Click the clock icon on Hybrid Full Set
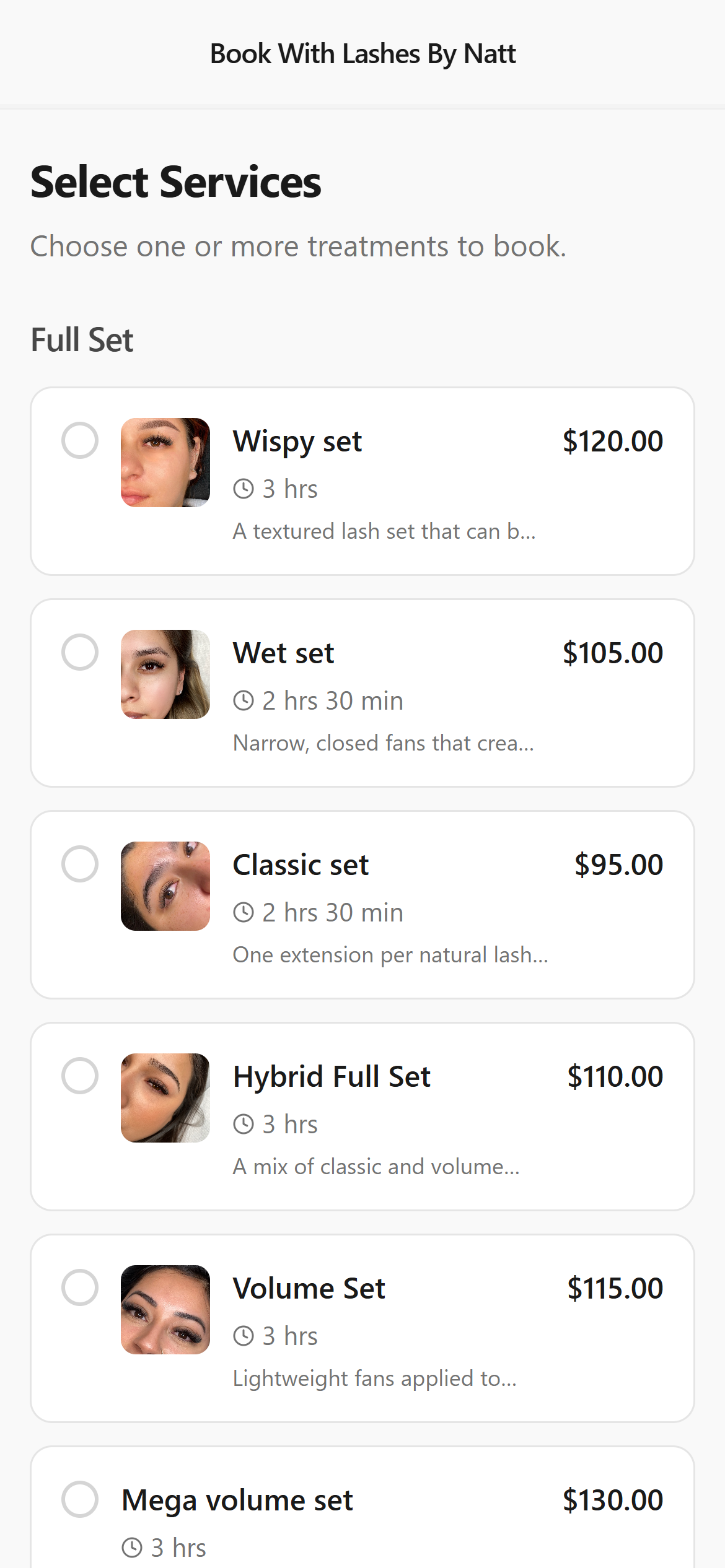This screenshot has width=725, height=1568. [x=244, y=1123]
